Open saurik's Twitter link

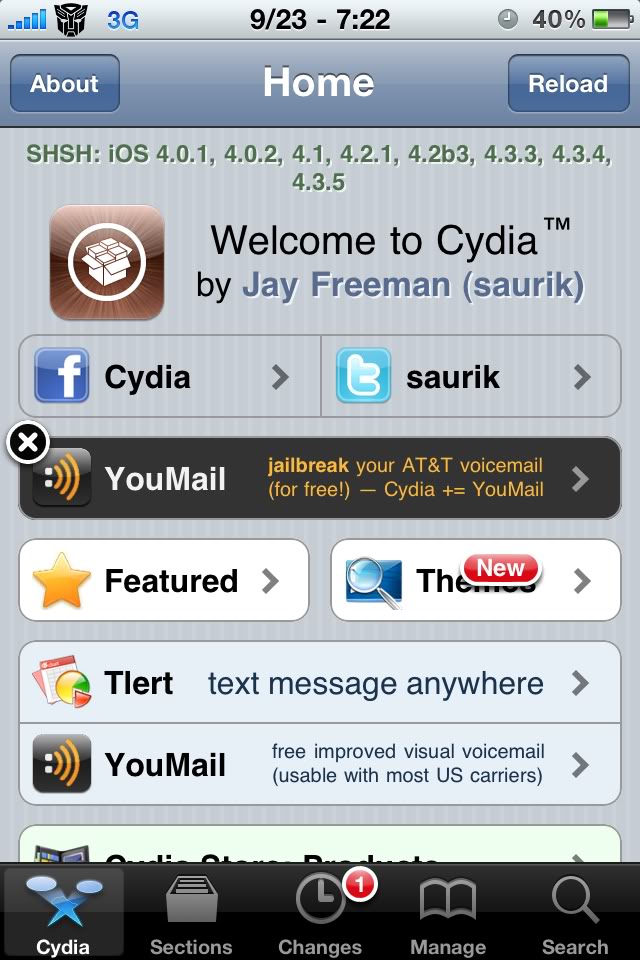tap(471, 376)
